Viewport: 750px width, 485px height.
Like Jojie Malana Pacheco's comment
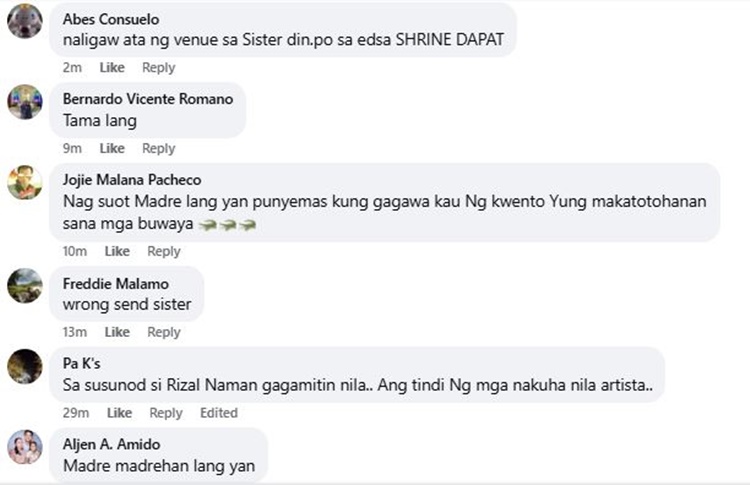[x=117, y=251]
